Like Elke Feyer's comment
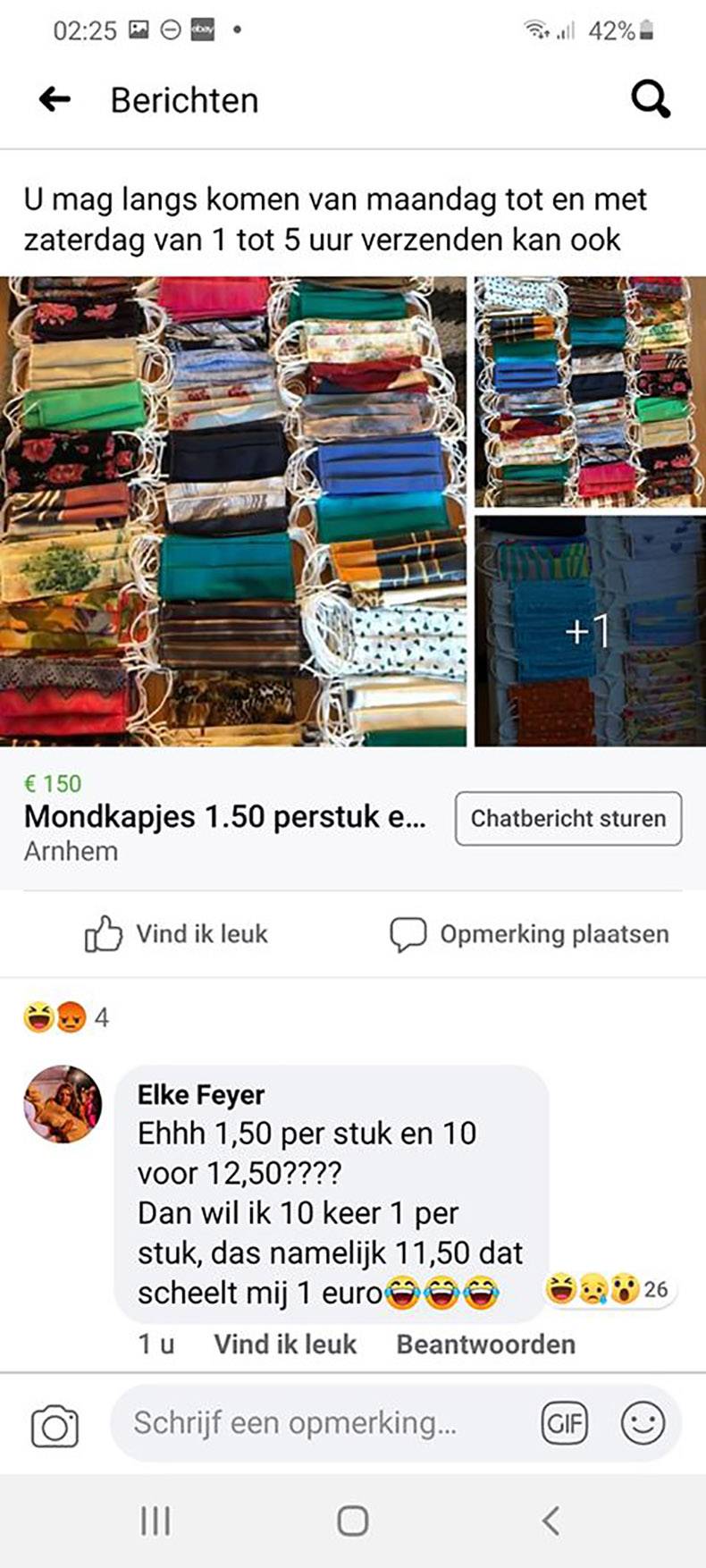Screen dimensions: 706x1568 coord(284,1344)
